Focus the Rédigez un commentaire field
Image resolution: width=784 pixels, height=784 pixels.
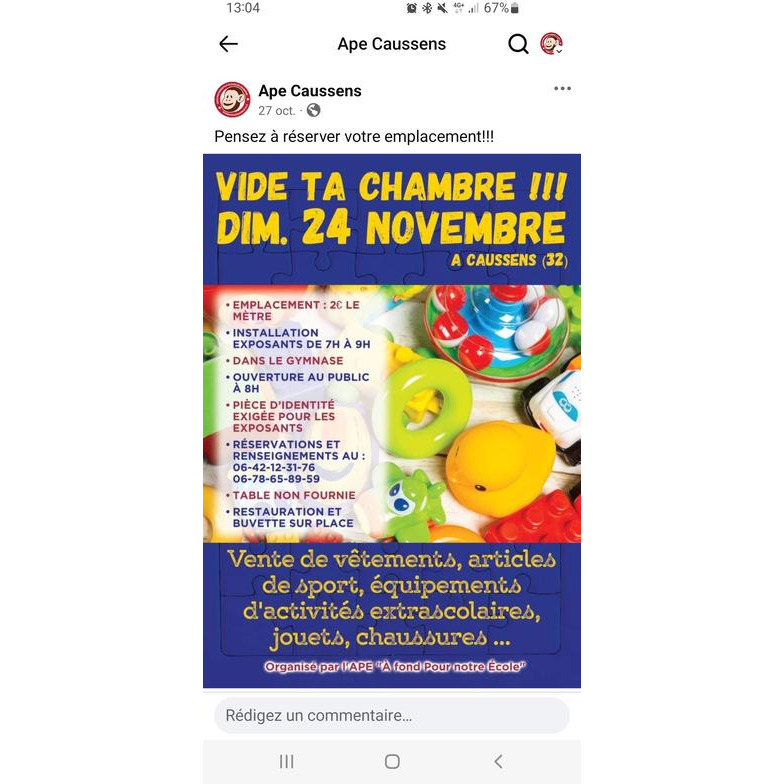pyautogui.click(x=392, y=715)
